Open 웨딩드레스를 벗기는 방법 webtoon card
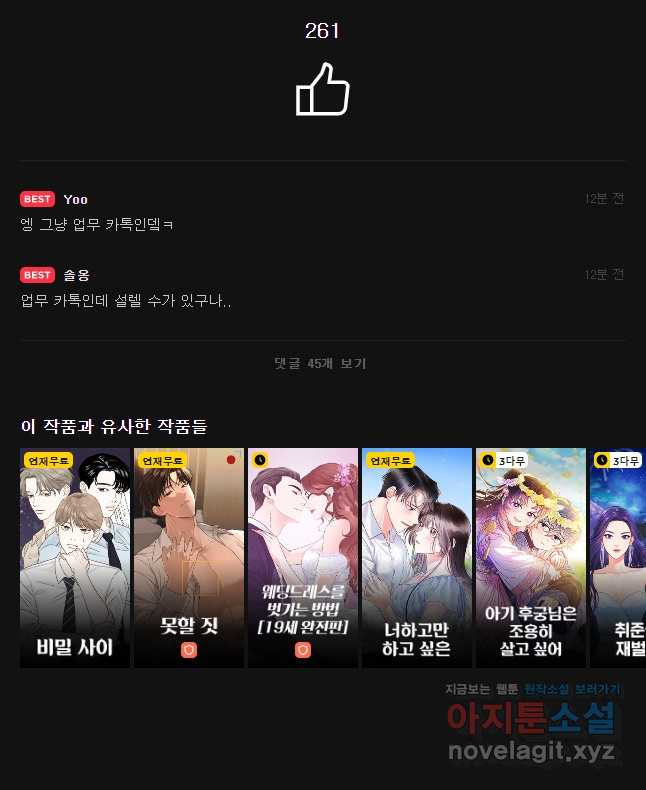Image resolution: width=646 pixels, height=790 pixels. pyautogui.click(x=303, y=557)
